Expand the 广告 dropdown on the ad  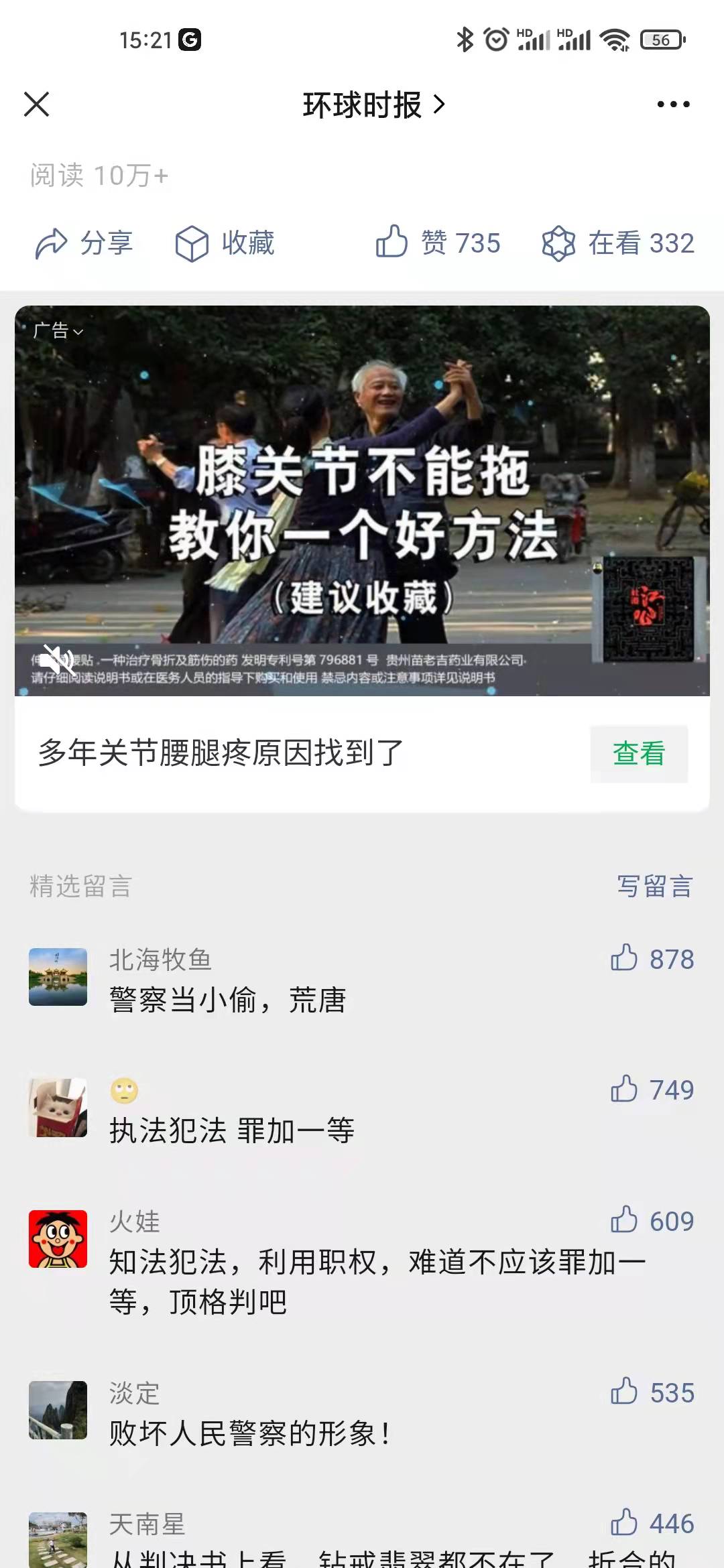coord(58,330)
